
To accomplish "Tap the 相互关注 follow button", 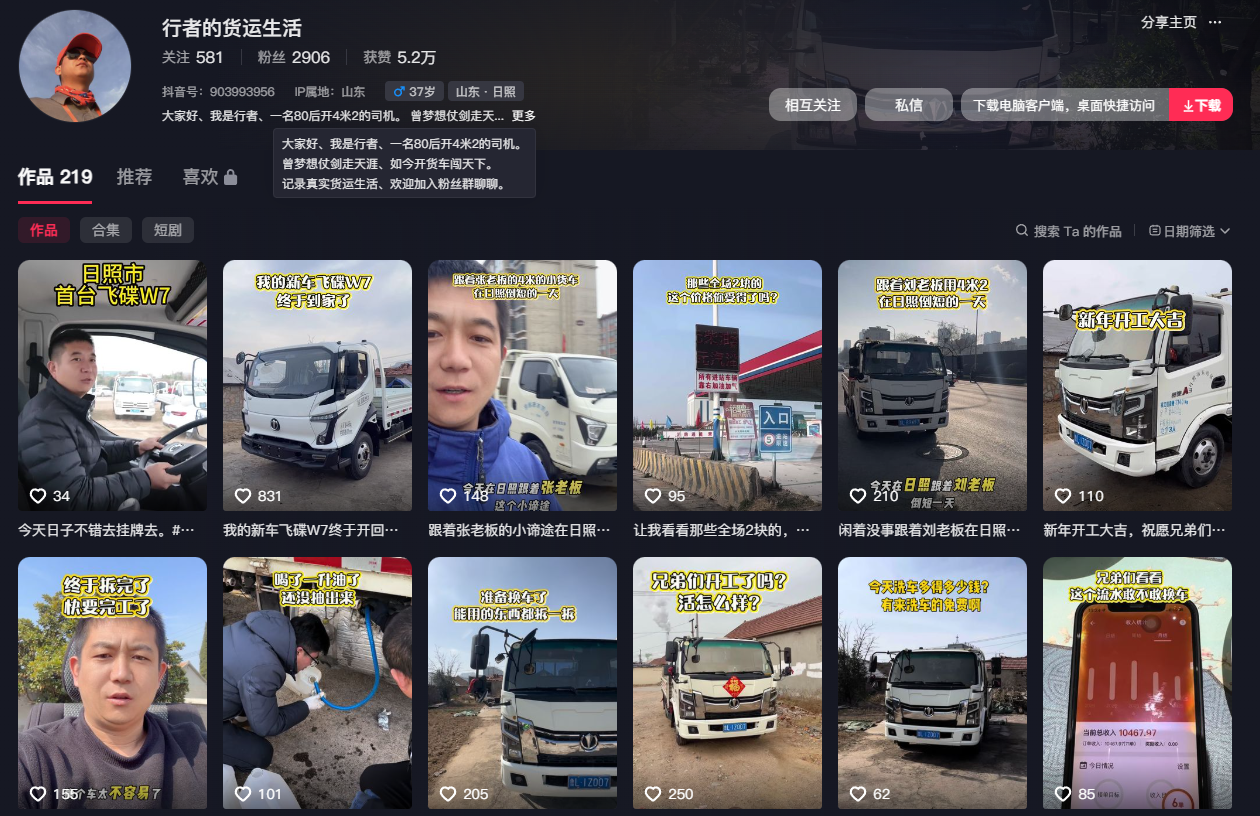I will pyautogui.click(x=812, y=105).
